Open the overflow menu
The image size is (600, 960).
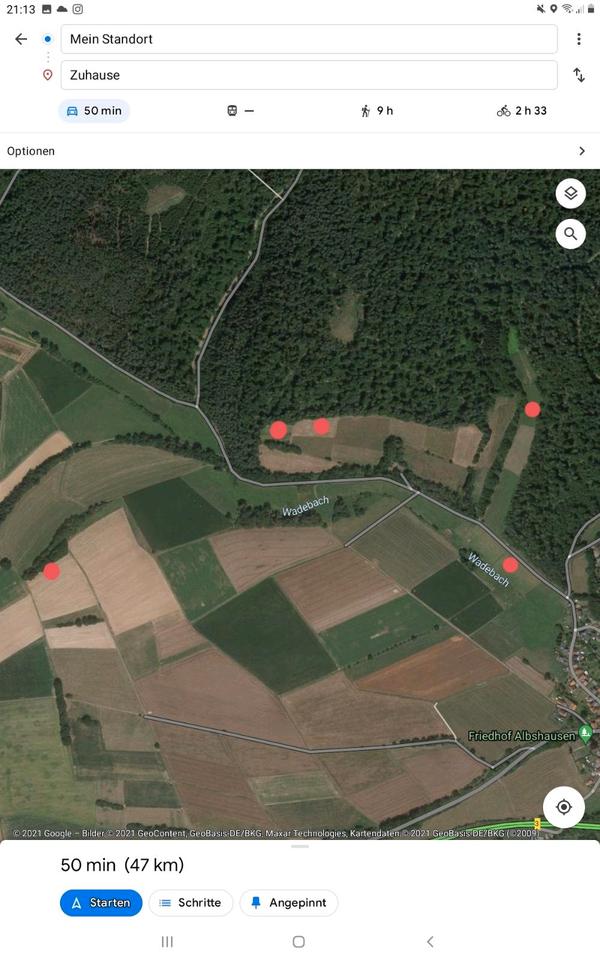(578, 39)
